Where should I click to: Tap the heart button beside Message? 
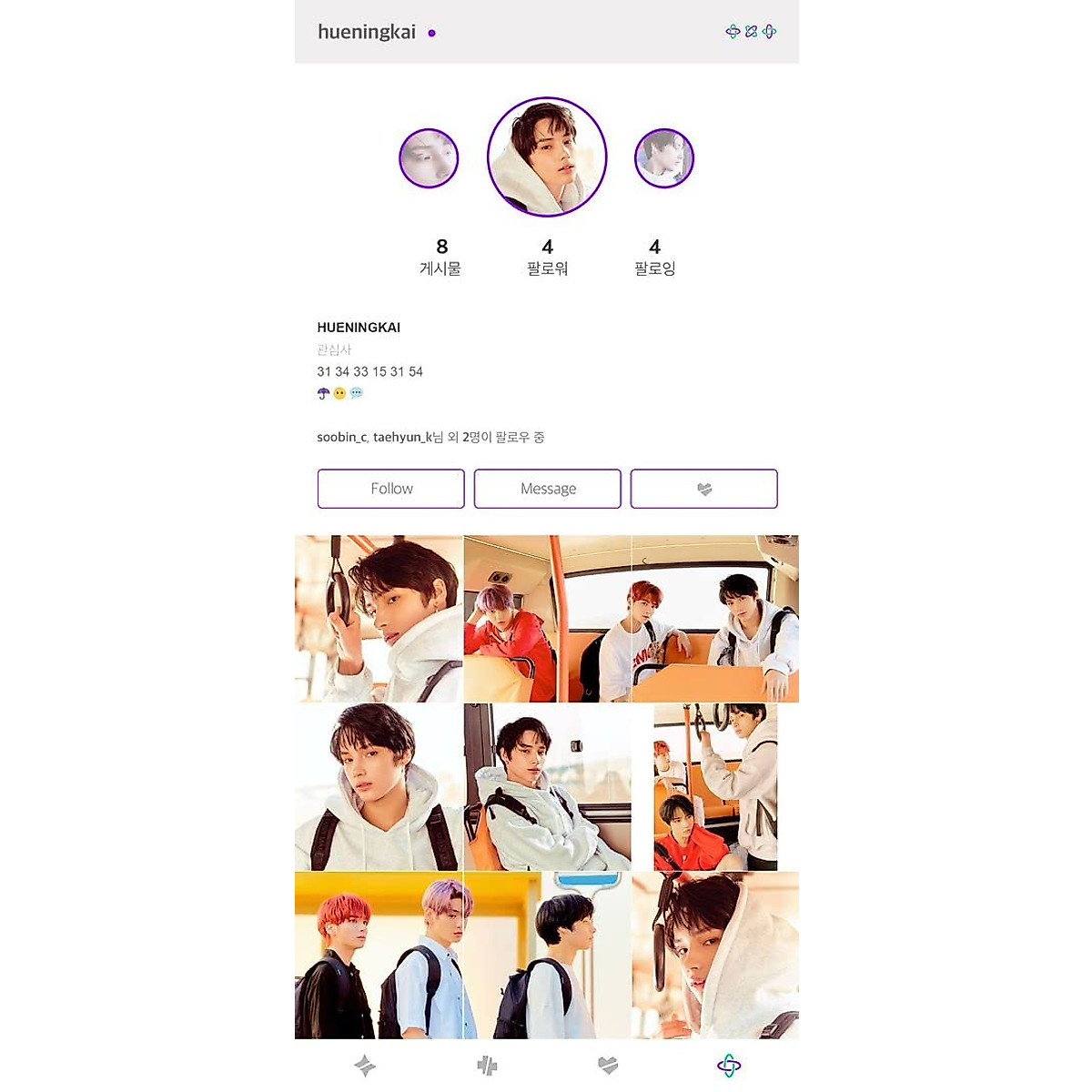point(703,489)
